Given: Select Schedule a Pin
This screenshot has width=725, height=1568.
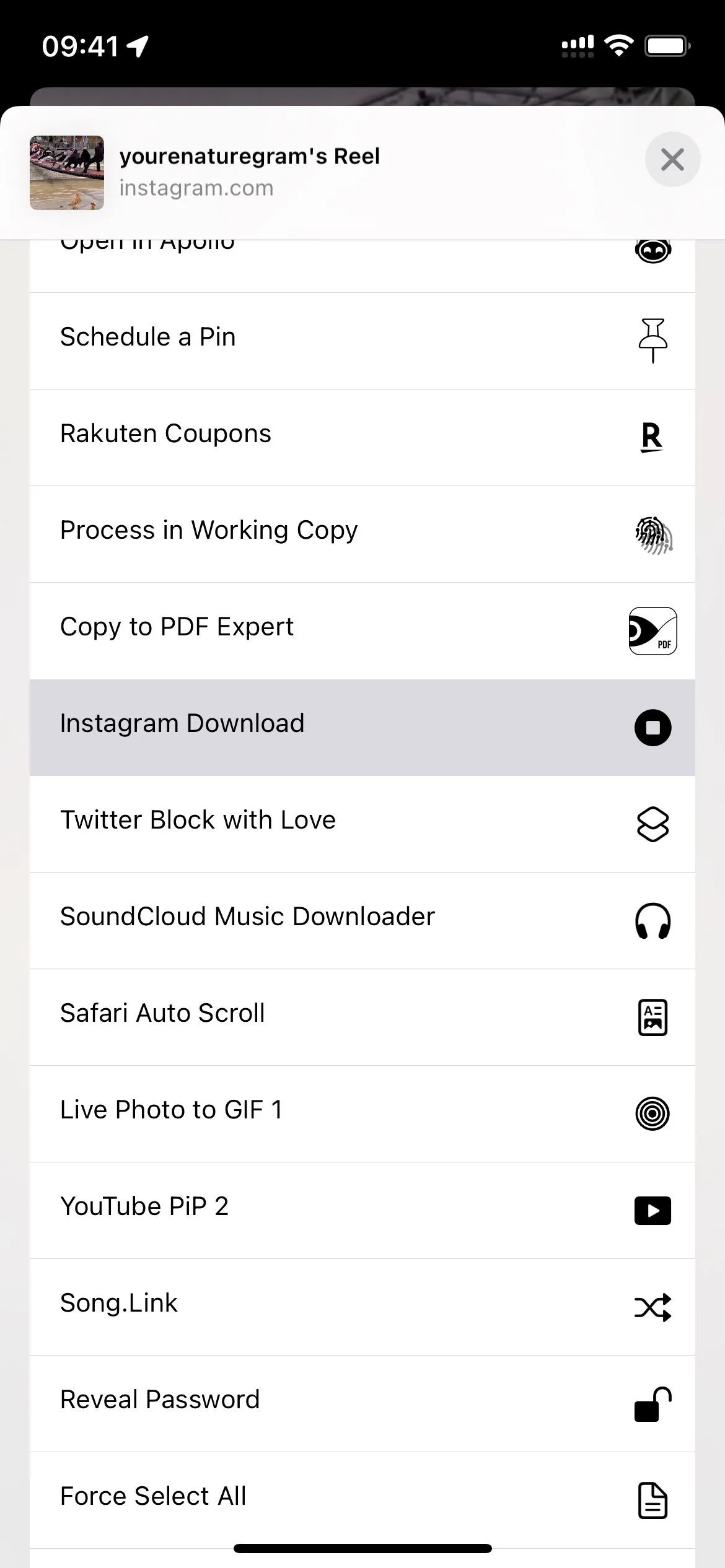Looking at the screenshot, I should 362,341.
